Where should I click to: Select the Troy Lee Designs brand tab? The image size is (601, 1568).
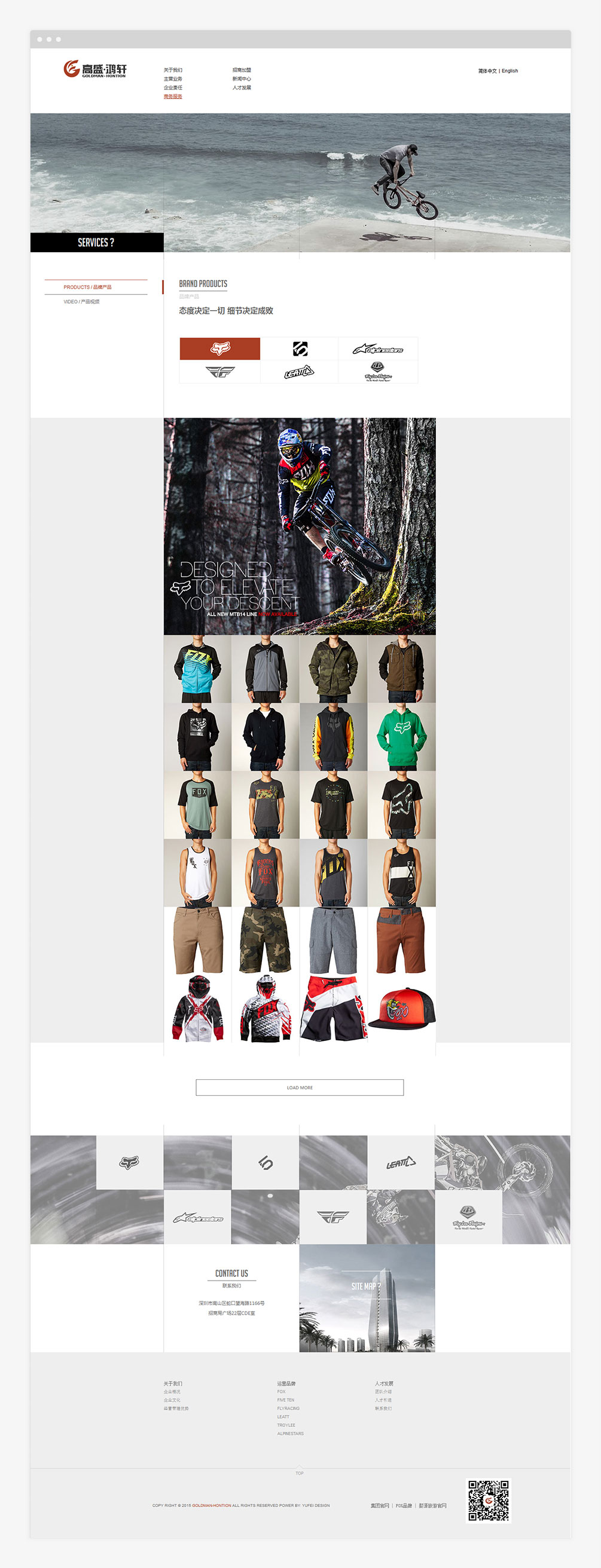click(x=377, y=371)
